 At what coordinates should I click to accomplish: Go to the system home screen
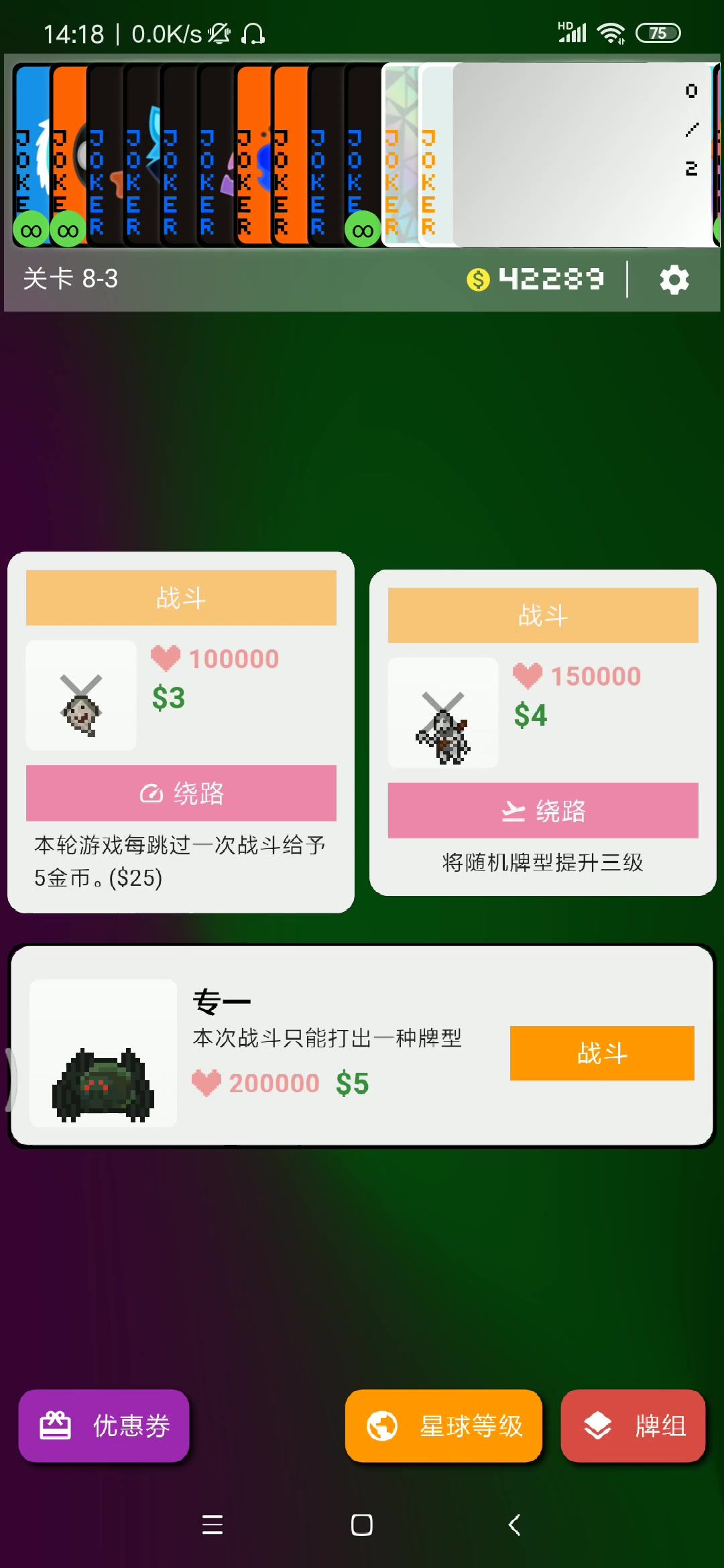362,1524
